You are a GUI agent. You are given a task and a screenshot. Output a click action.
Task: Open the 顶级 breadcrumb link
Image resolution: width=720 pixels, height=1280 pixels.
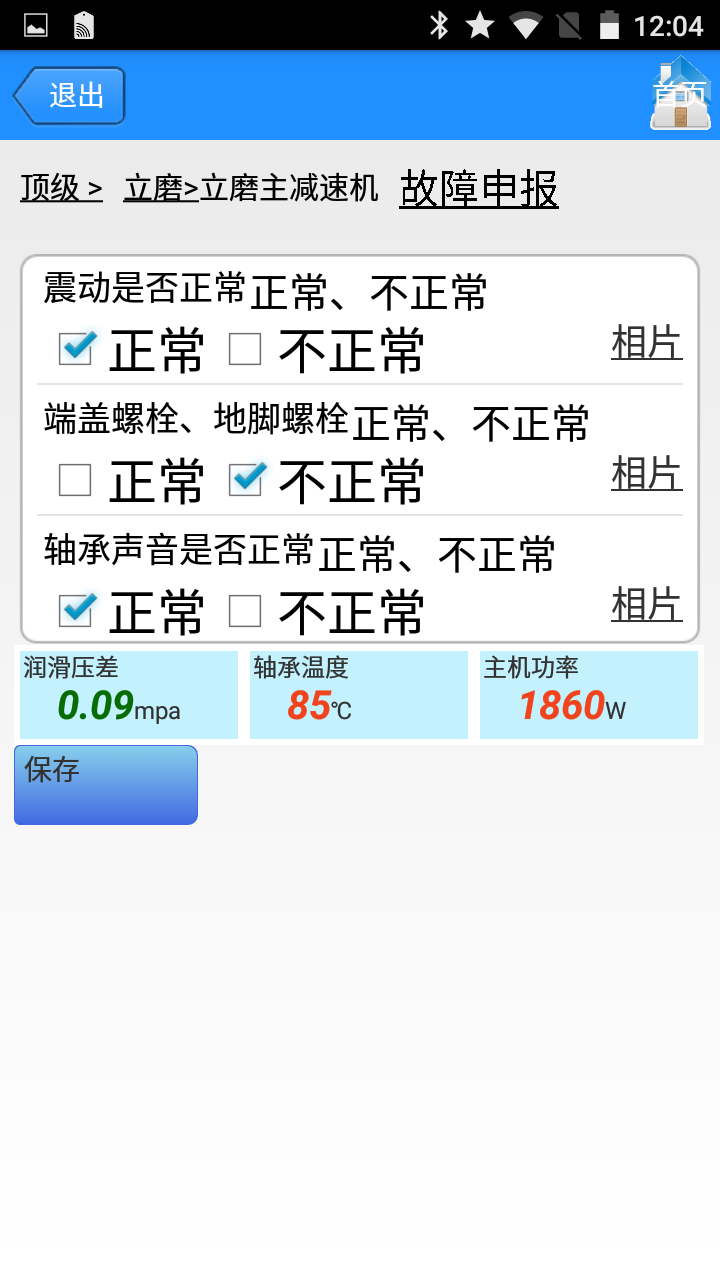[x=61, y=188]
